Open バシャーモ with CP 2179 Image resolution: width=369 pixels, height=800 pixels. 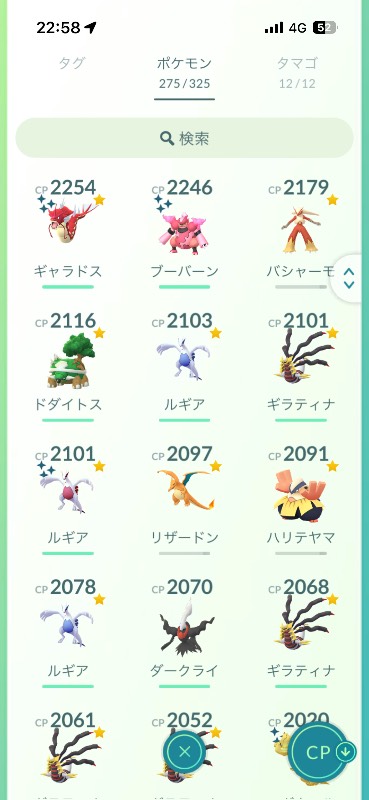click(301, 233)
